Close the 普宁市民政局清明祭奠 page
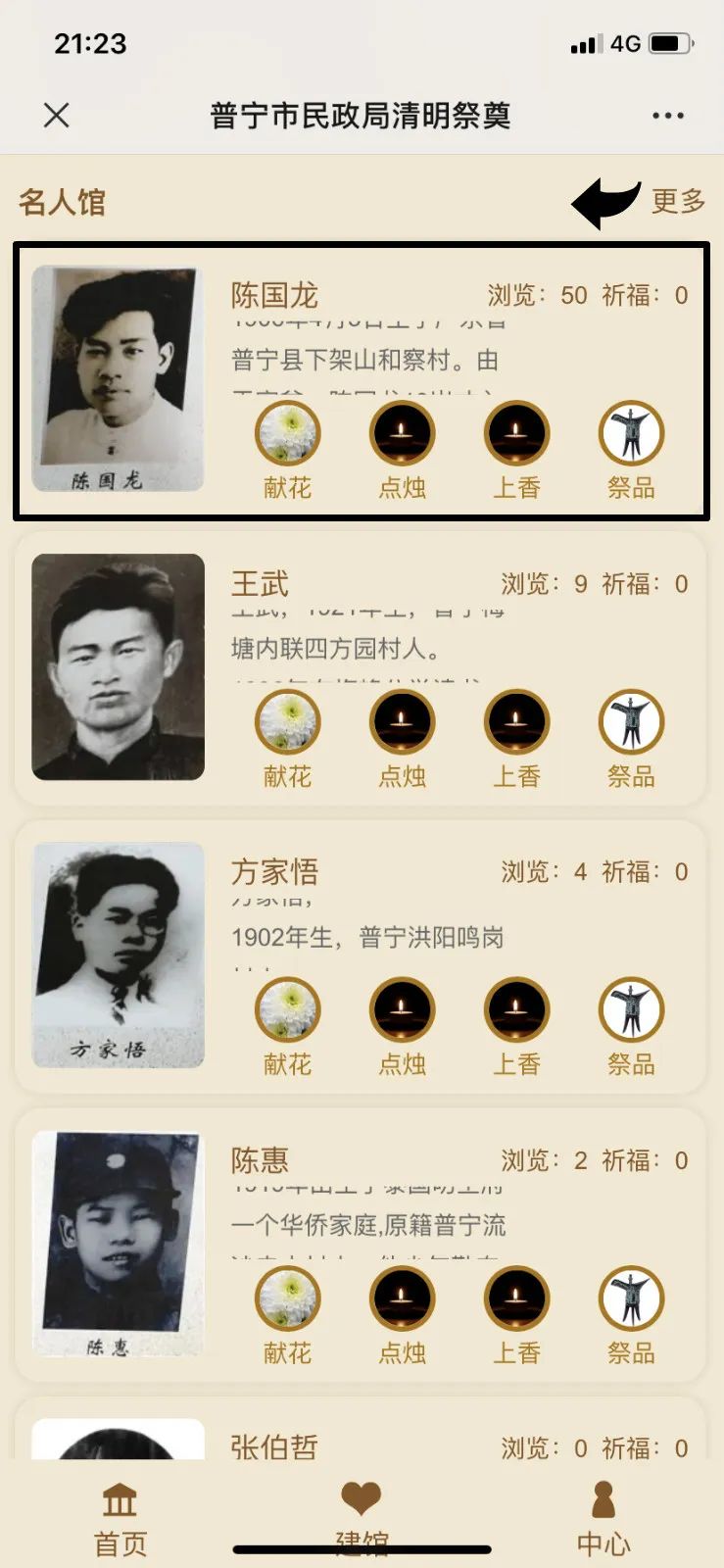This screenshot has width=724, height=1568. click(x=57, y=116)
